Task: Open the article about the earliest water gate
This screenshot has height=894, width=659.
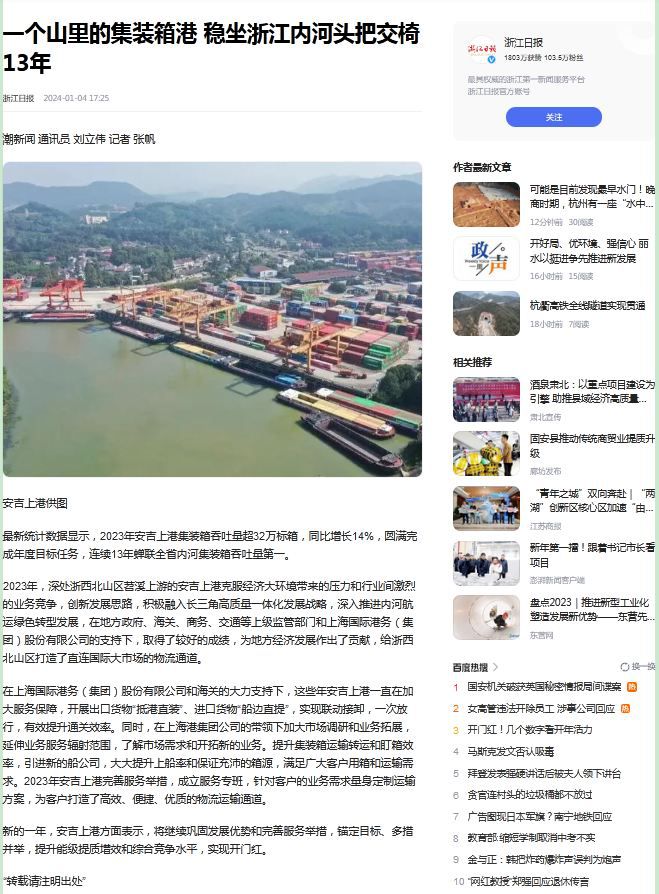Action: (592, 195)
